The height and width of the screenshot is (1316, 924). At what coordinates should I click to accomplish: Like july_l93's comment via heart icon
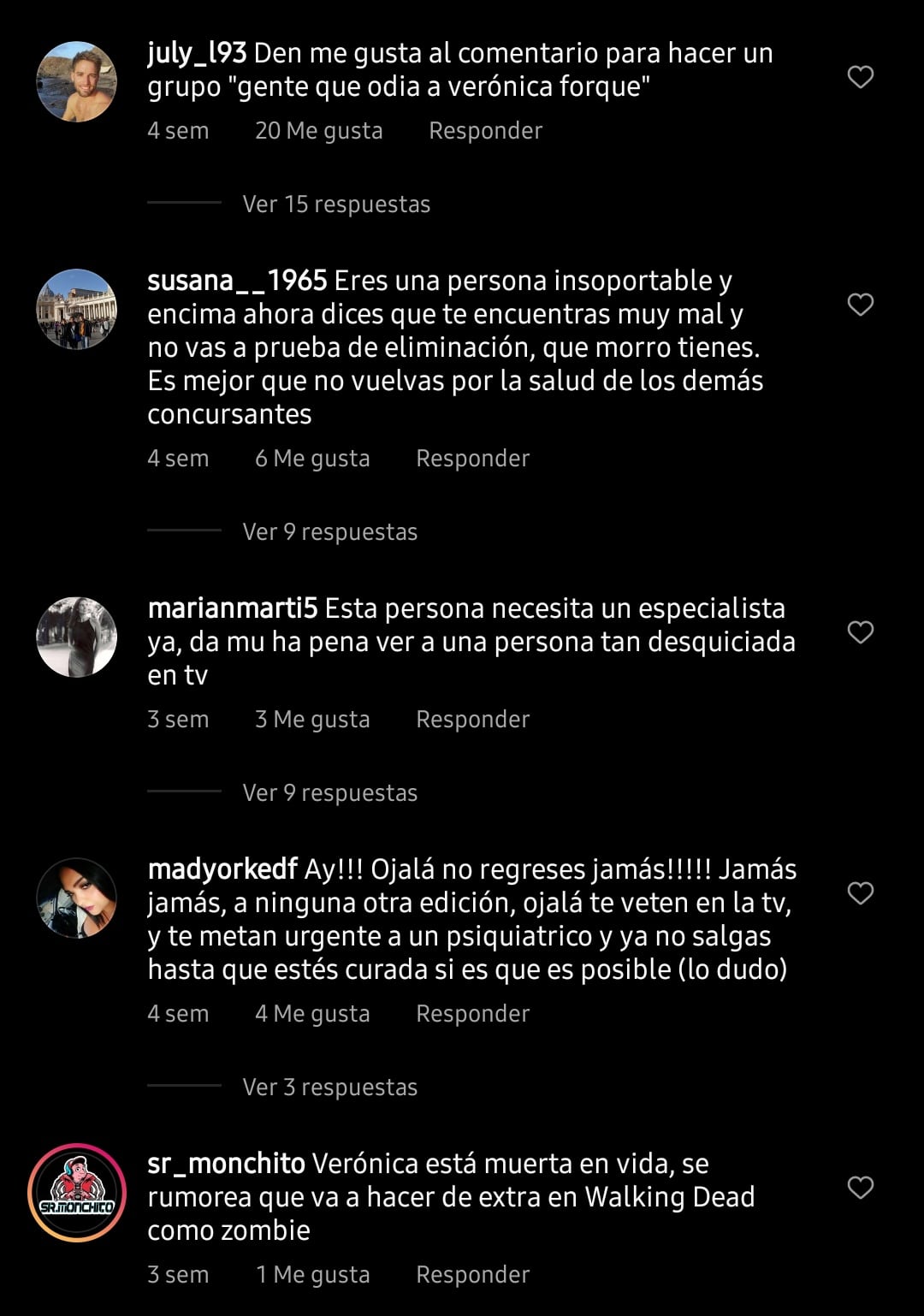(859, 75)
